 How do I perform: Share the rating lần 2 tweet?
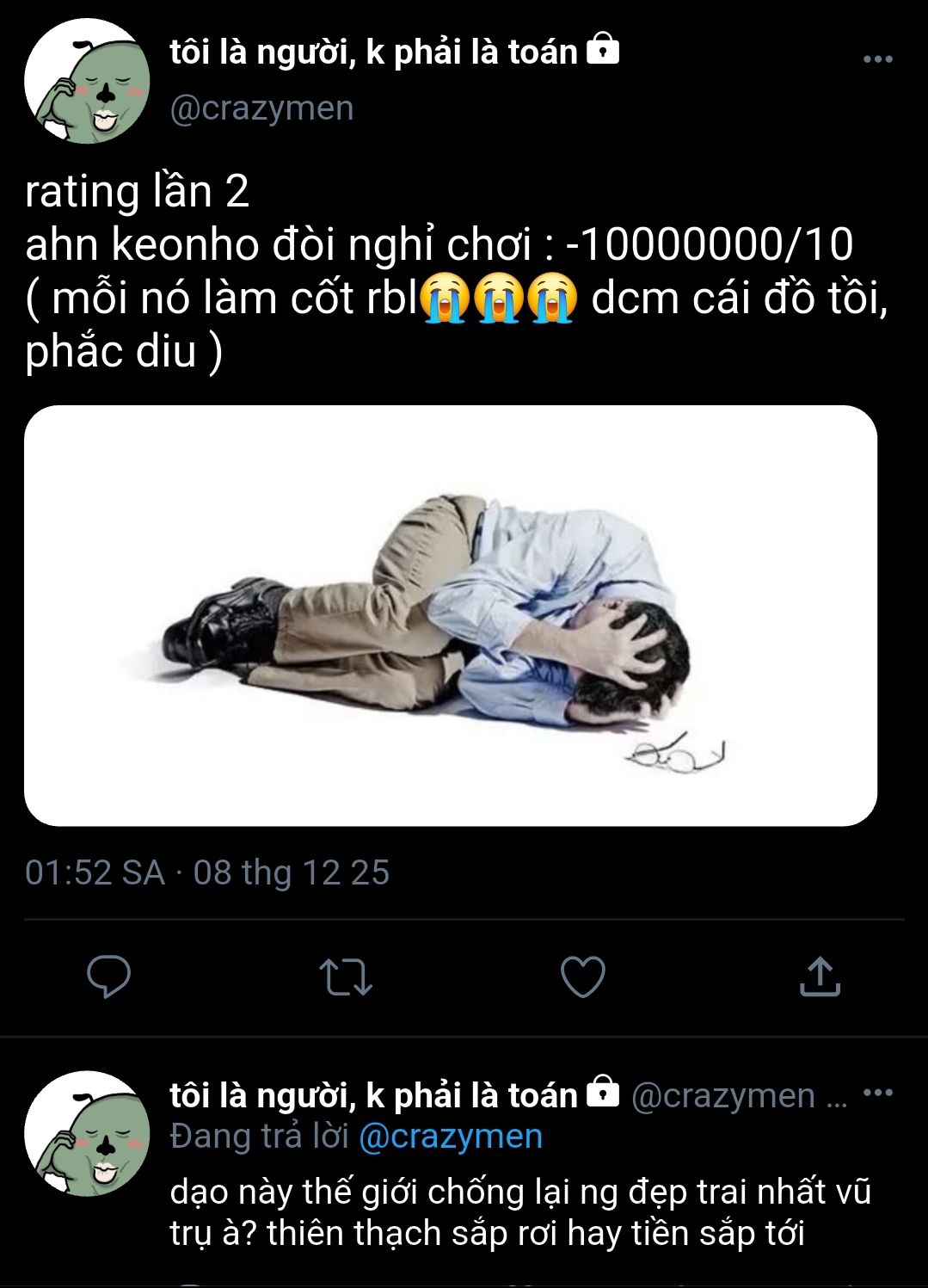coord(820,977)
